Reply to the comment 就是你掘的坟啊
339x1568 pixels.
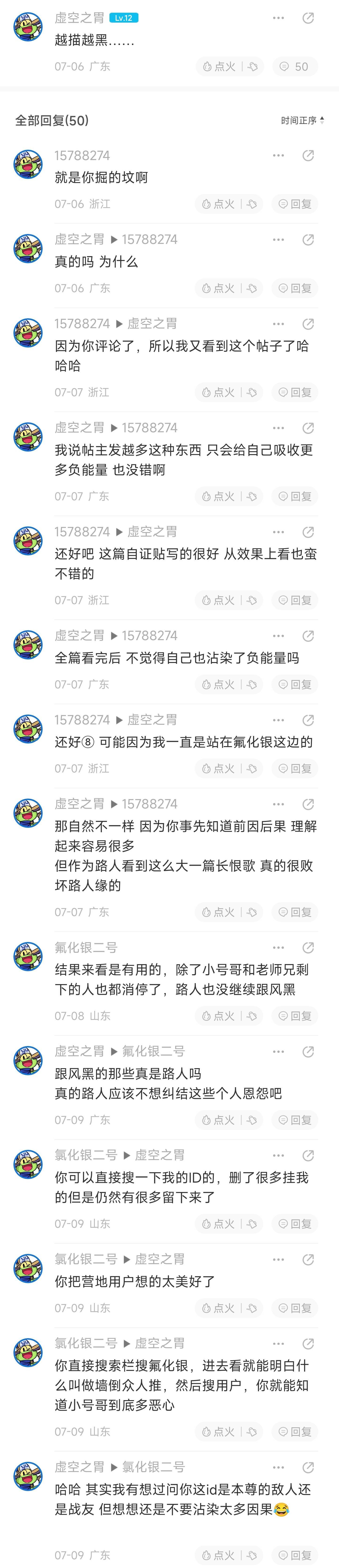coord(295,204)
